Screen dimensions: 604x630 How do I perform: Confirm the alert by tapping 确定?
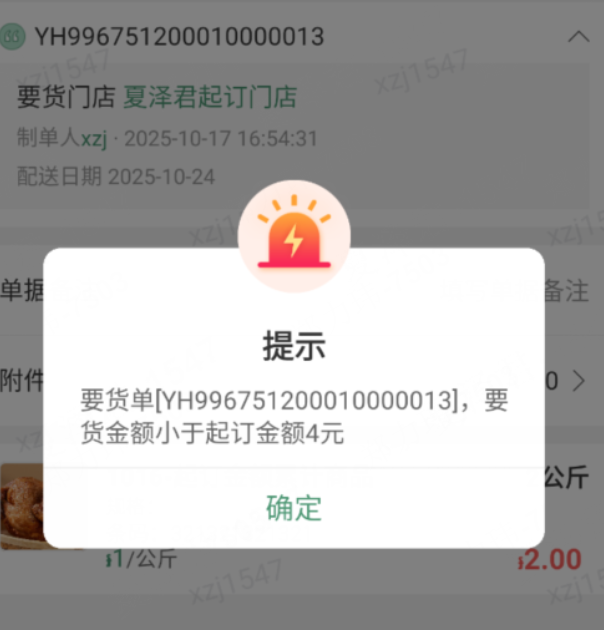(x=294, y=507)
